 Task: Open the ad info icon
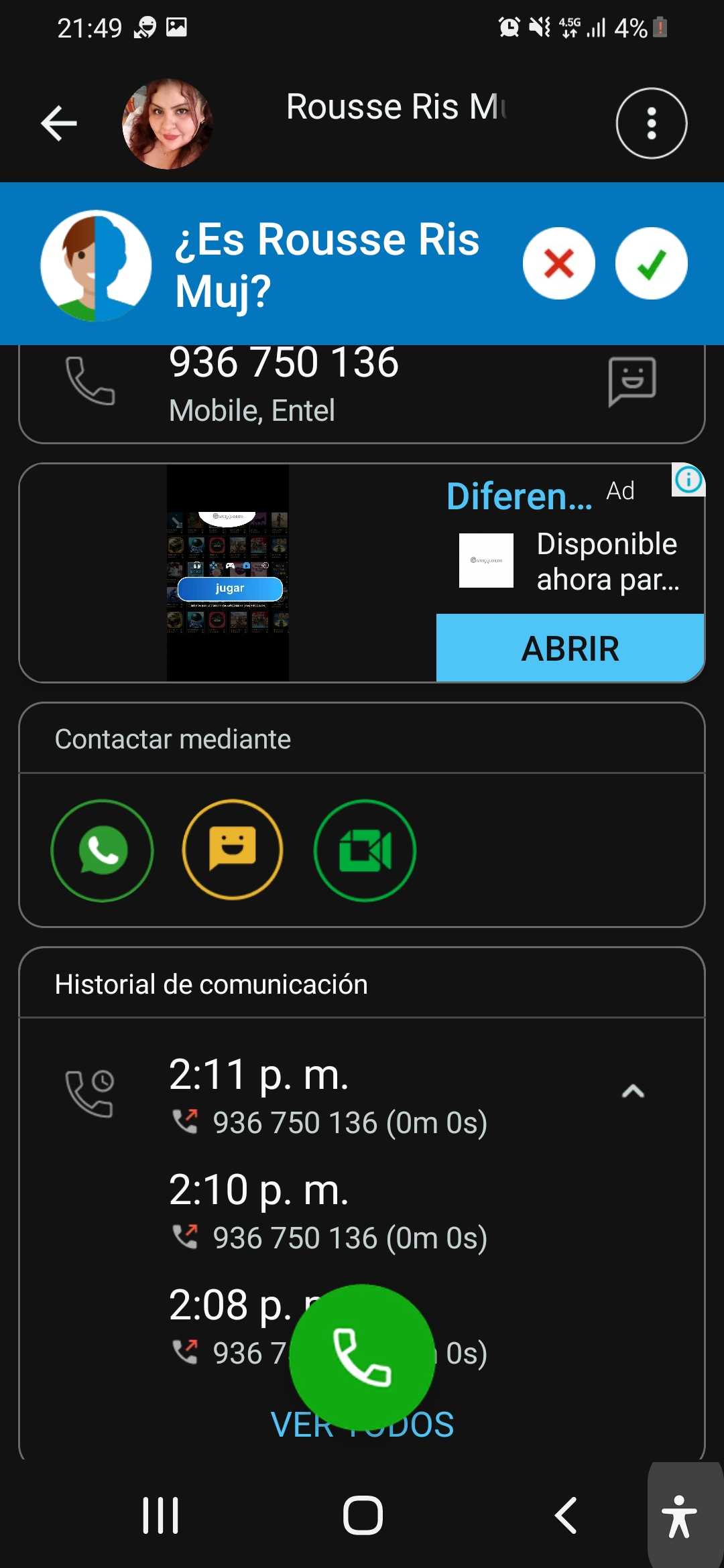[x=688, y=480]
